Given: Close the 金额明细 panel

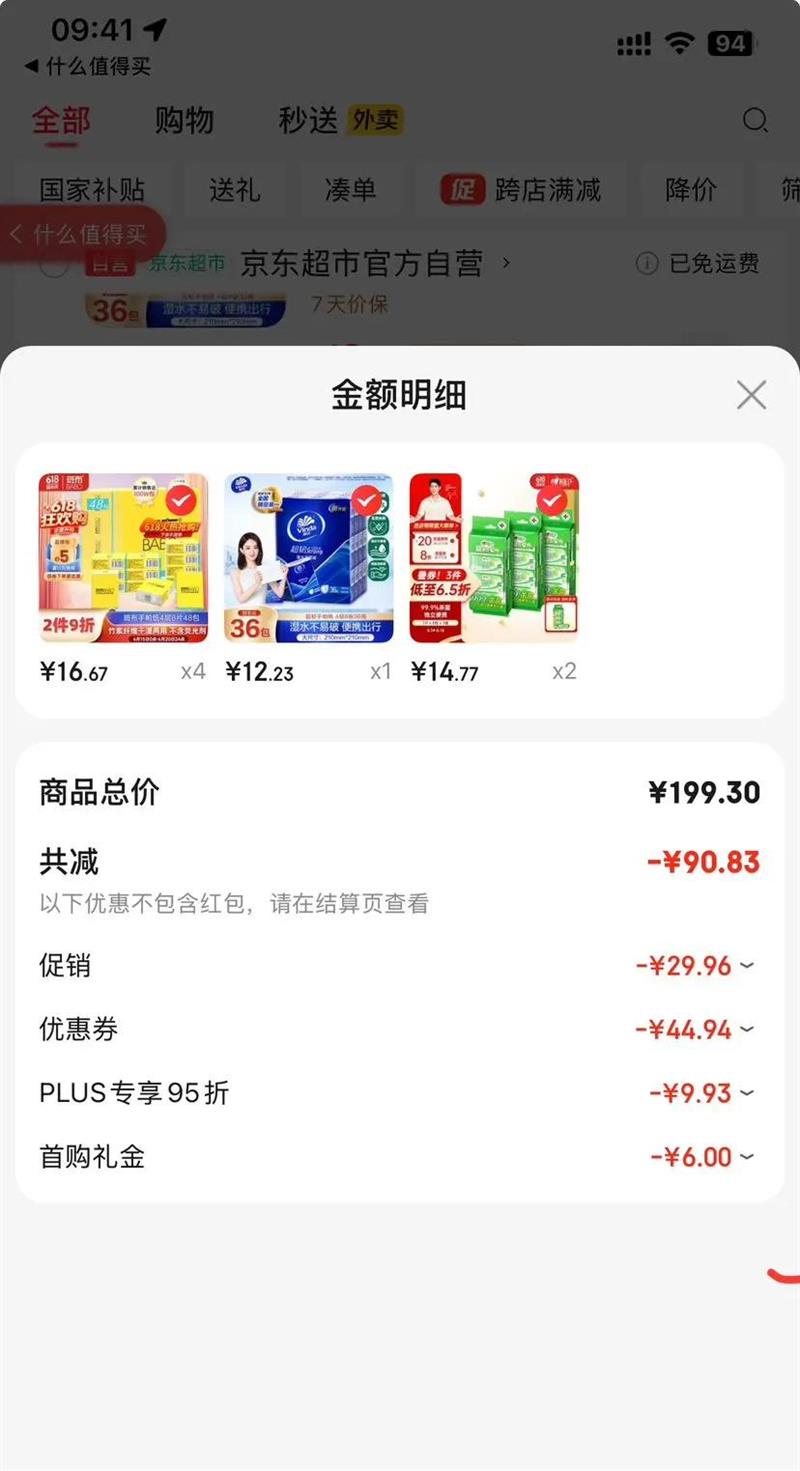Looking at the screenshot, I should 751,395.
